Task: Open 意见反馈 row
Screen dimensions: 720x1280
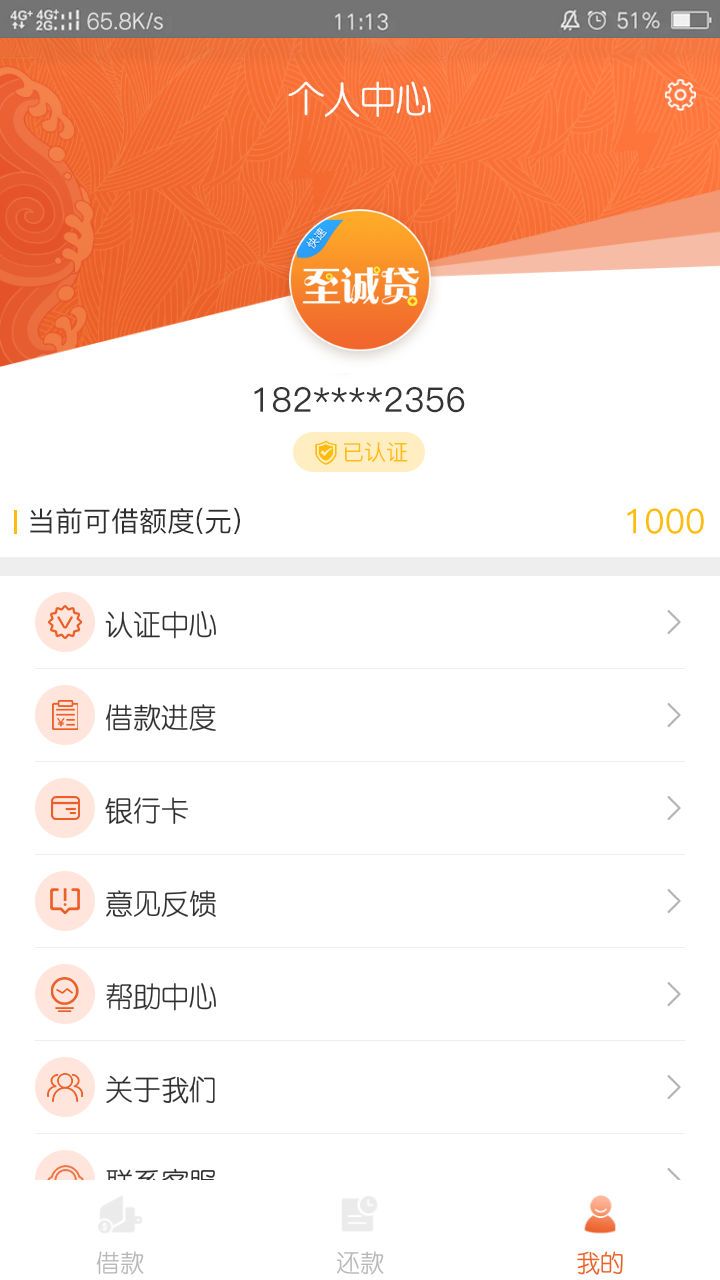Action: point(360,902)
